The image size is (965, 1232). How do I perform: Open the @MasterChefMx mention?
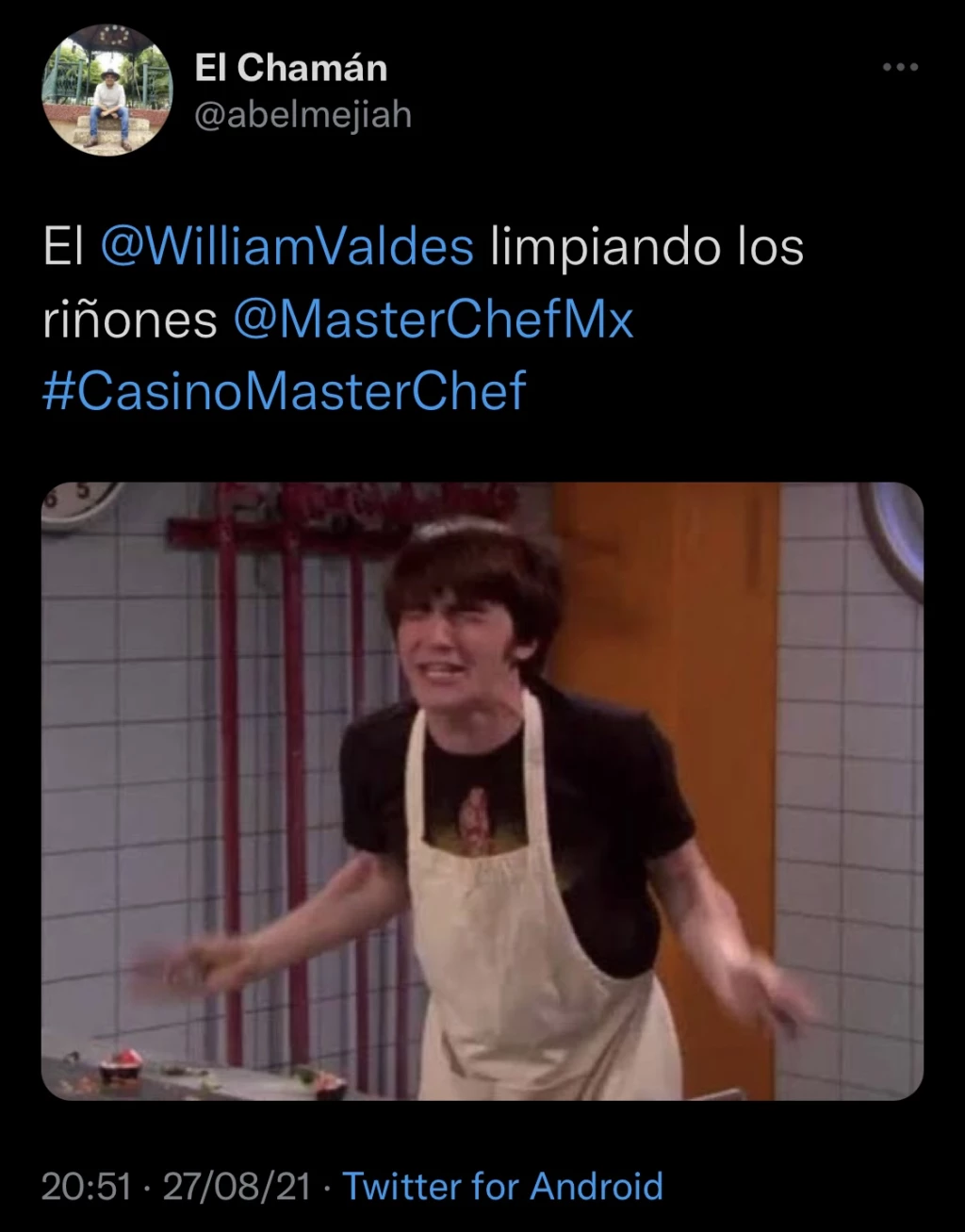433,320
